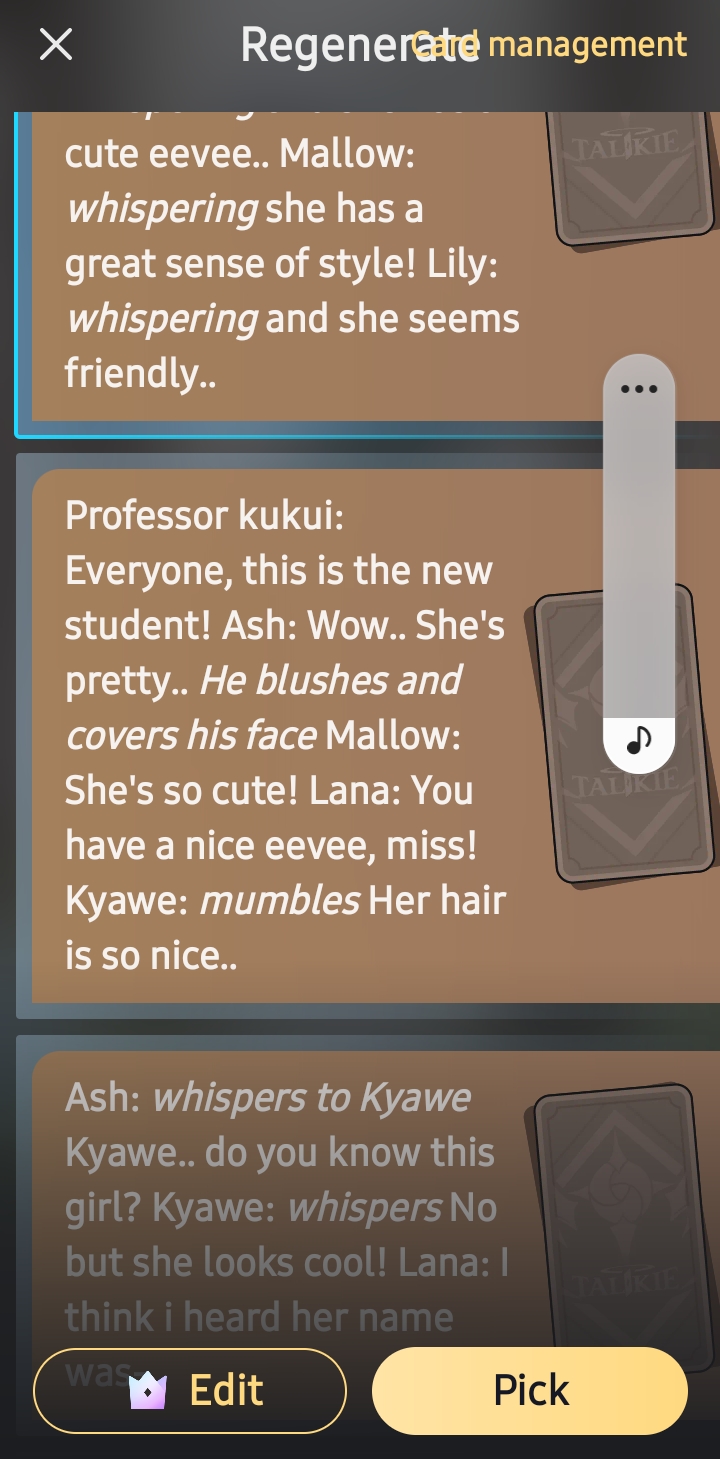720x1459 pixels.
Task: Select the response where Ash whispers to Kyawe
Action: 290,1200
